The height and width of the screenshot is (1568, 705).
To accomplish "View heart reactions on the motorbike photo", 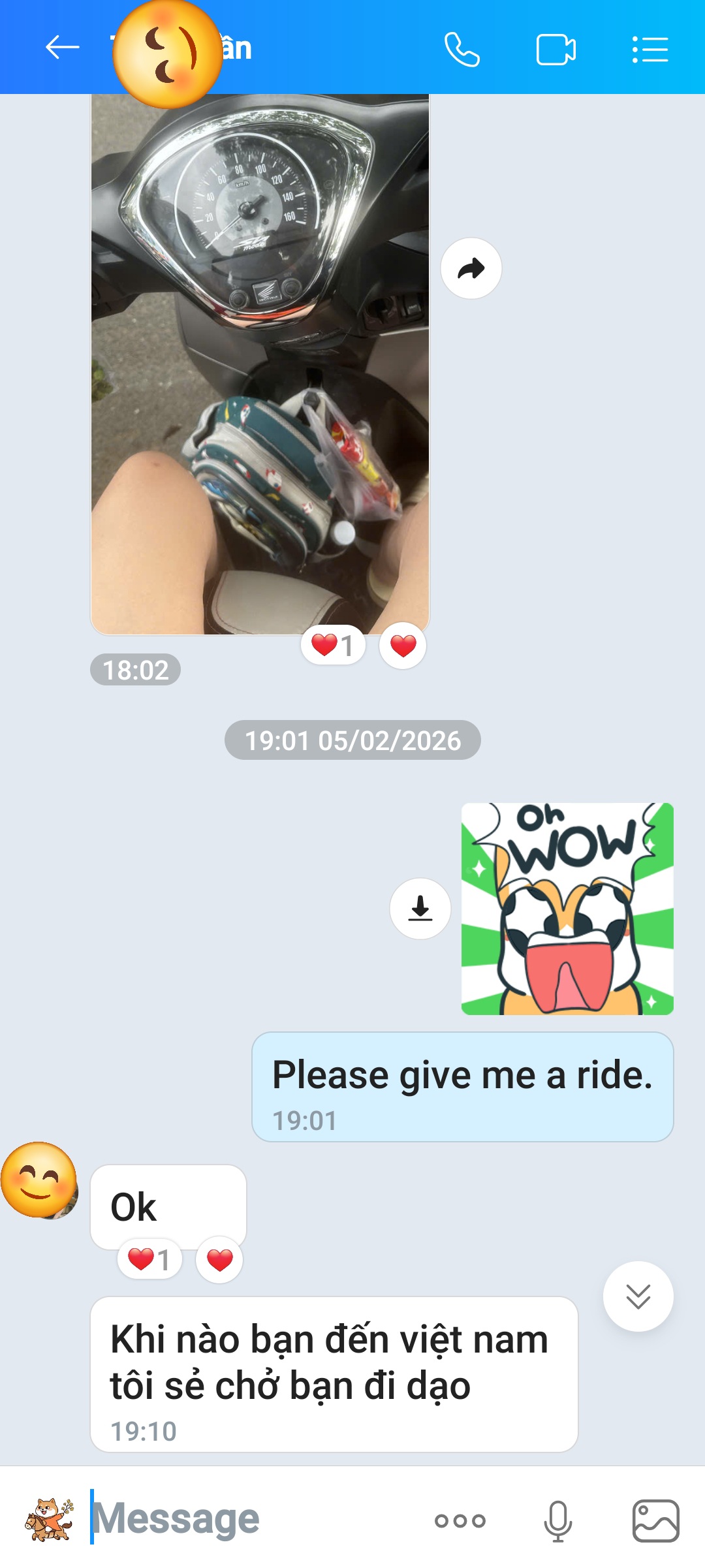I will point(333,646).
